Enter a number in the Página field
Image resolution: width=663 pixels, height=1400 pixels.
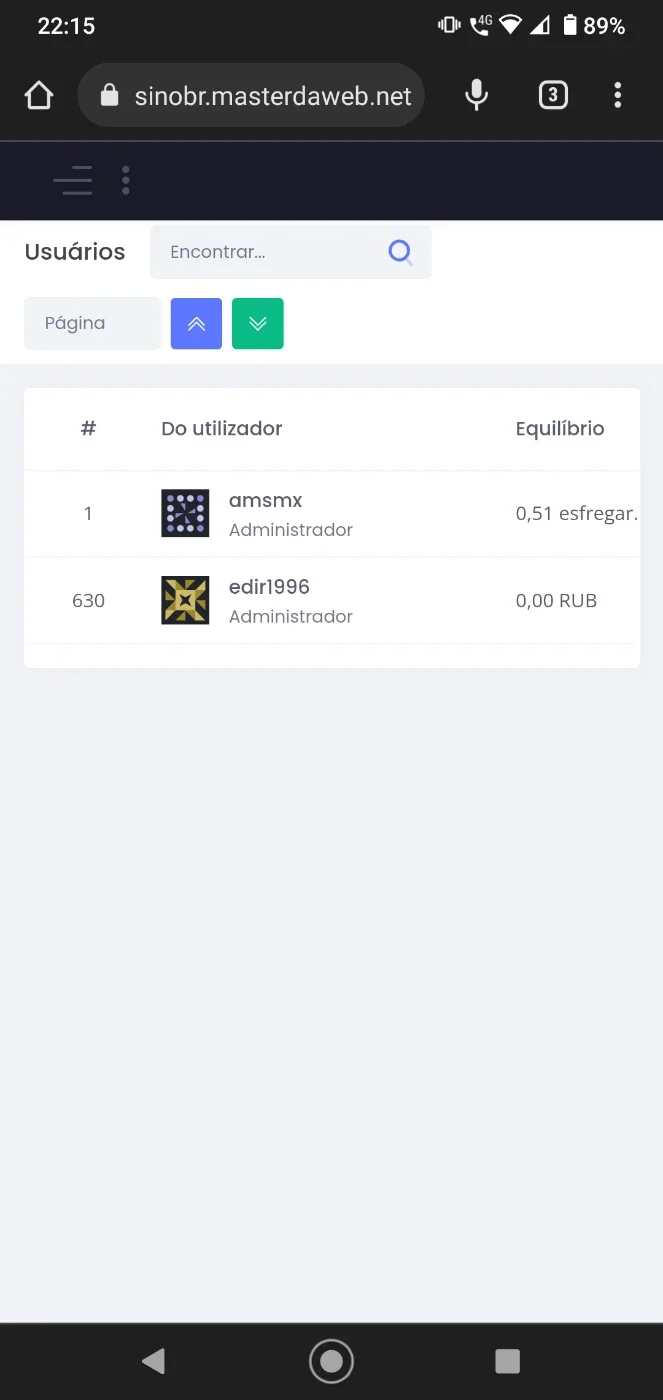(92, 323)
